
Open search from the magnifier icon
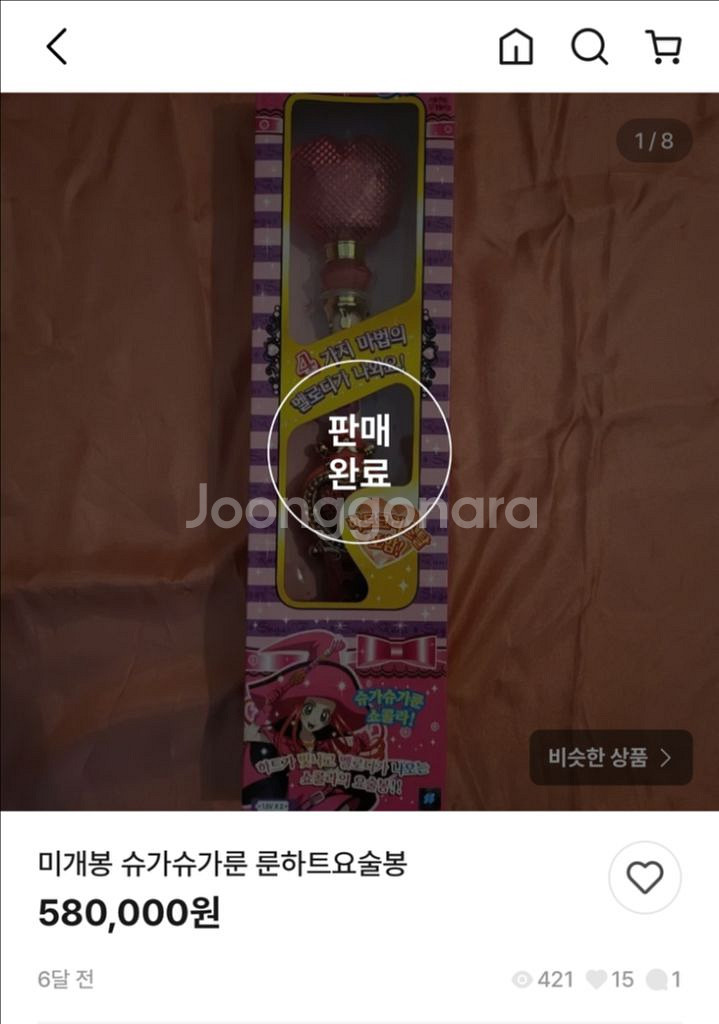coord(590,47)
